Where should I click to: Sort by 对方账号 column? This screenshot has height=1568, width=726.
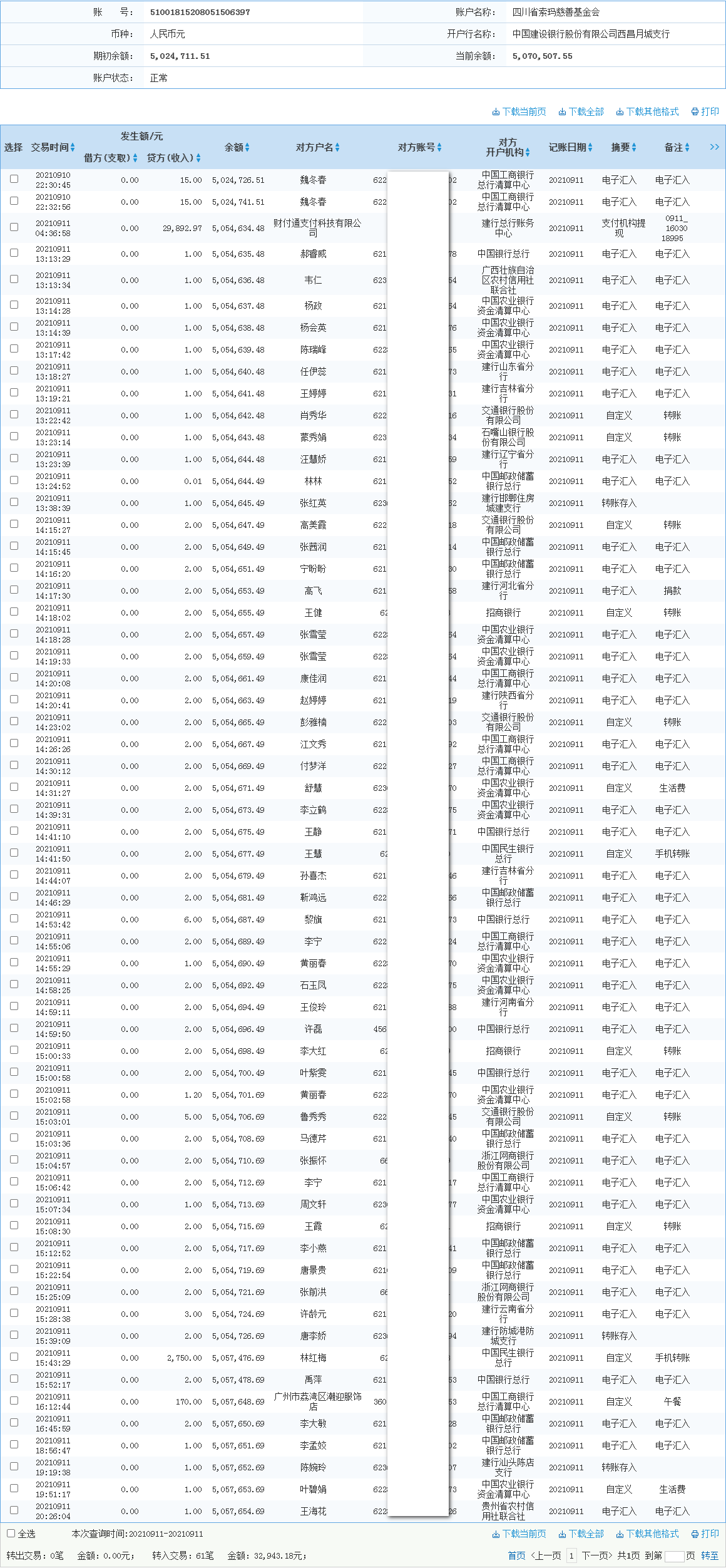coord(420,147)
